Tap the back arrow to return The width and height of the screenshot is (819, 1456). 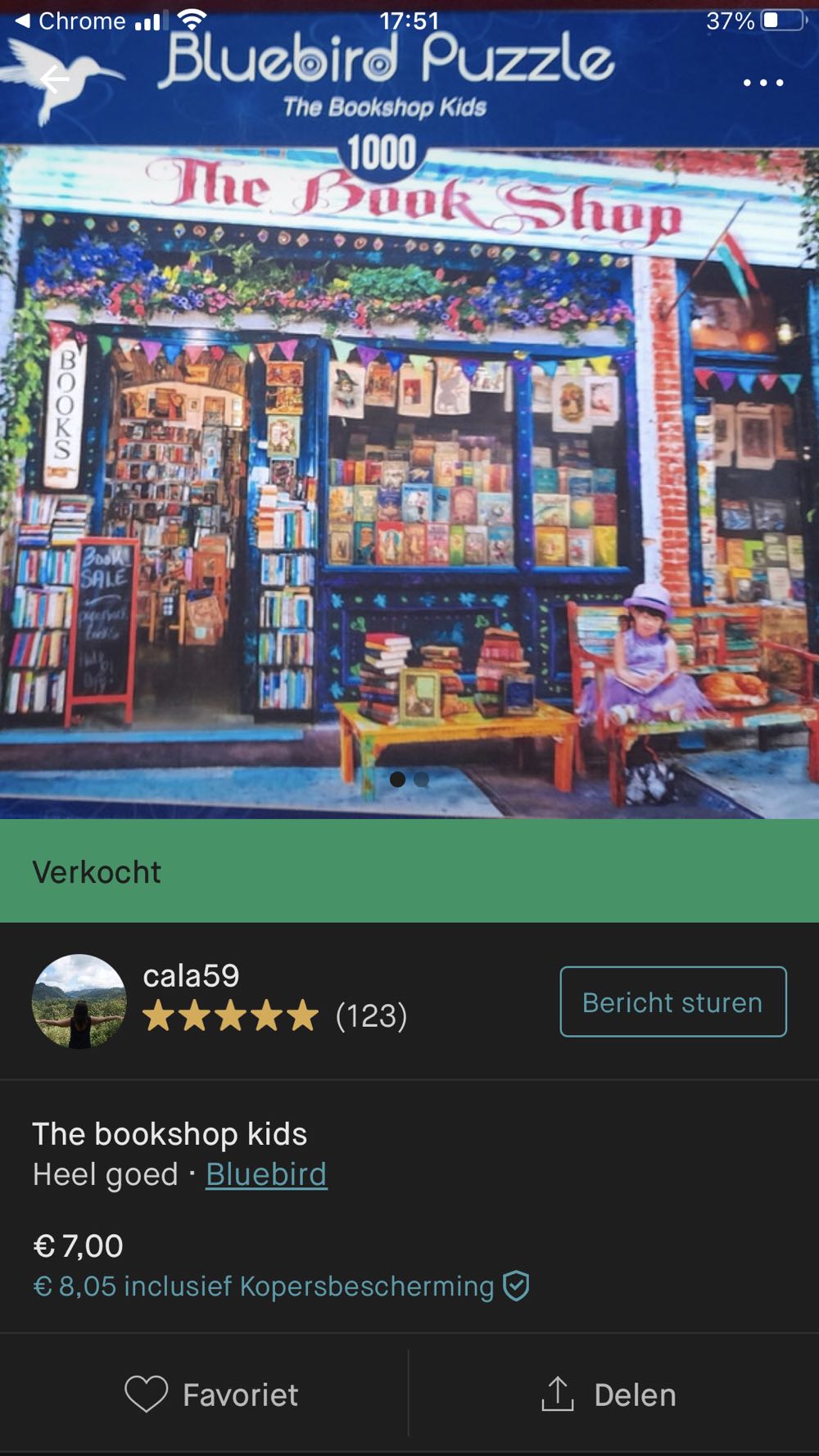pos(54,79)
